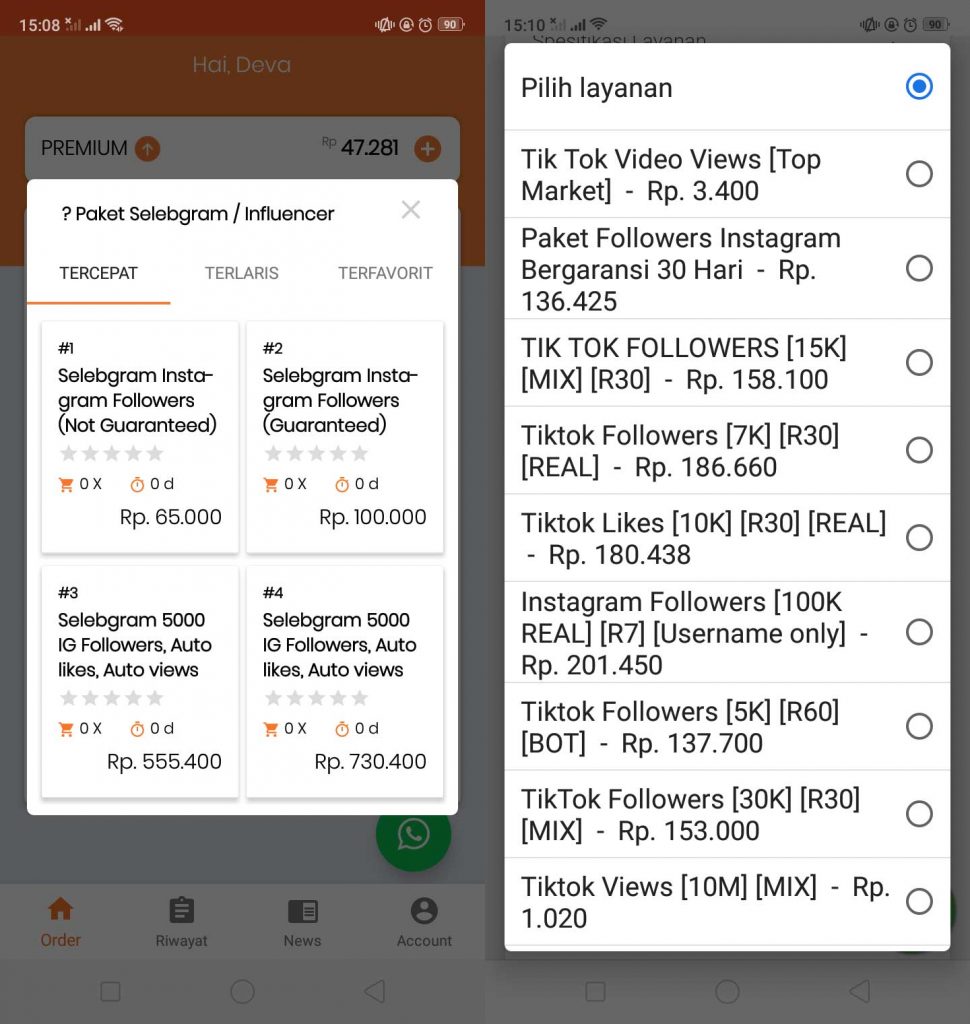Rate package #1 with a star
The image size is (970, 1024).
[x=111, y=452]
